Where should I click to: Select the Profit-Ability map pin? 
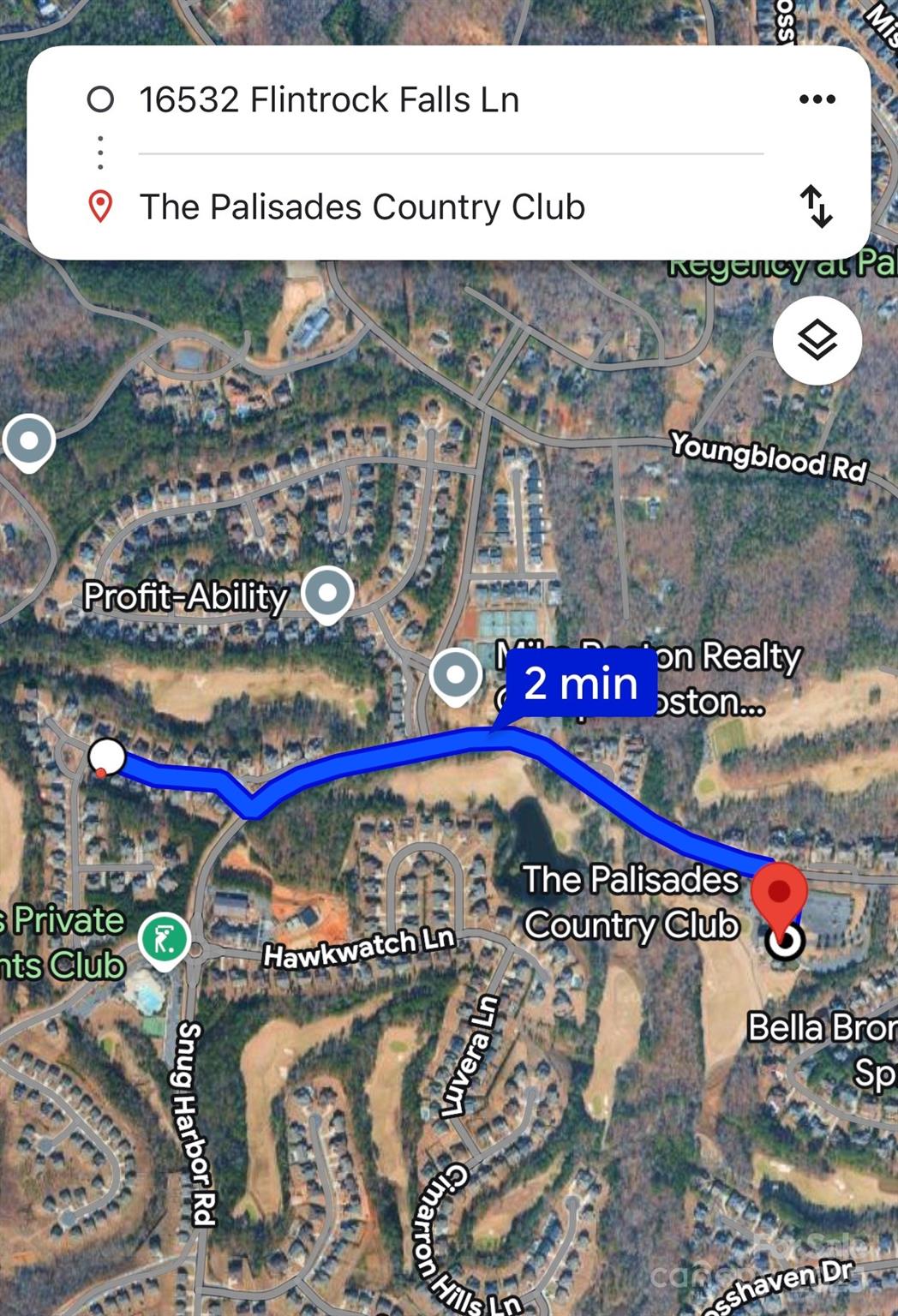tap(328, 591)
